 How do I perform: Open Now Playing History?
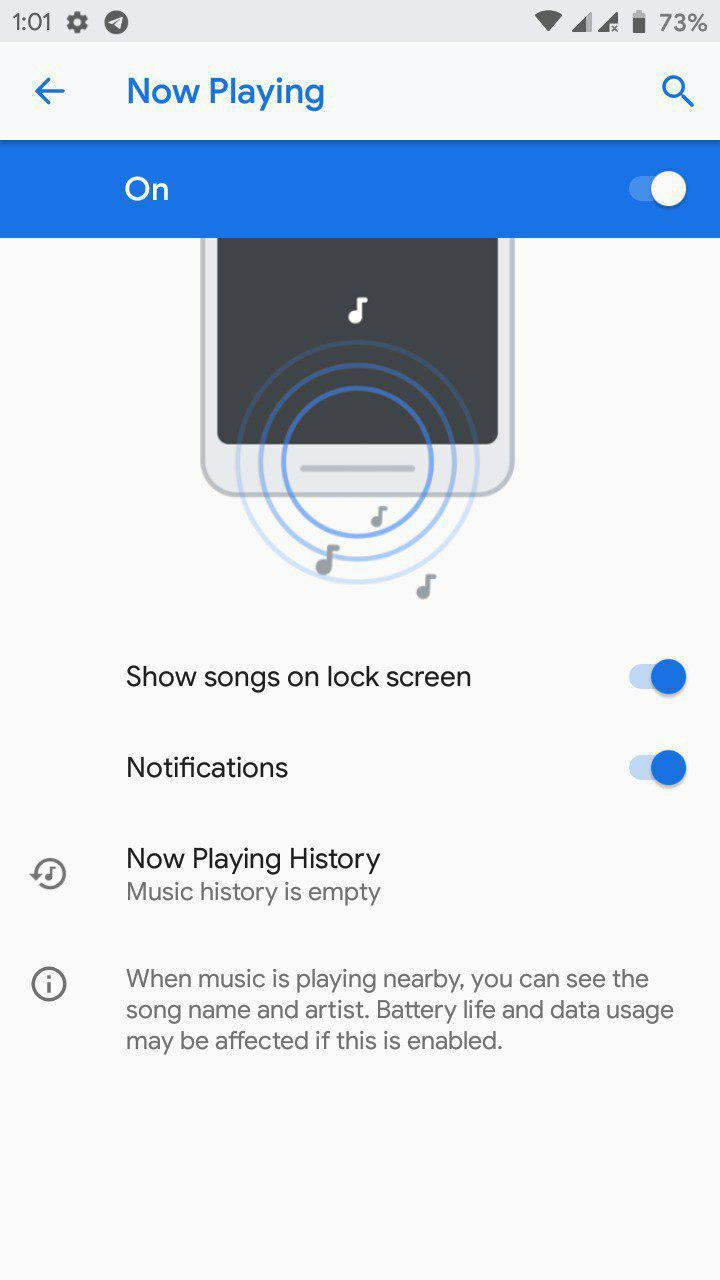tap(253, 873)
